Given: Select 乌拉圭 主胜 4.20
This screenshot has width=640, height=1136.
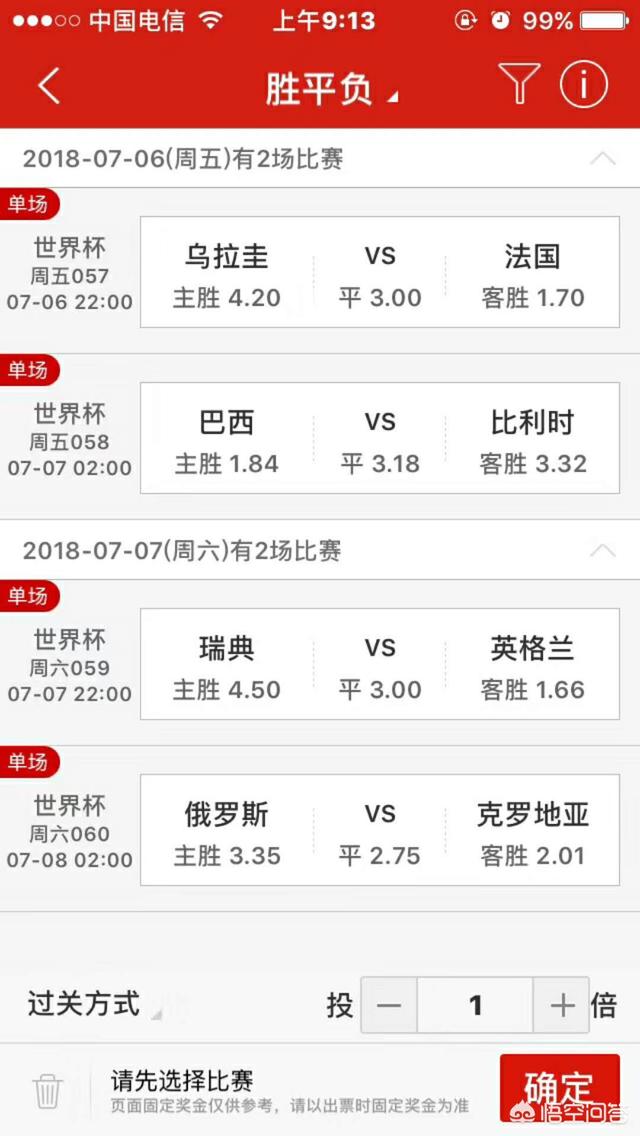Looking at the screenshot, I should [226, 272].
